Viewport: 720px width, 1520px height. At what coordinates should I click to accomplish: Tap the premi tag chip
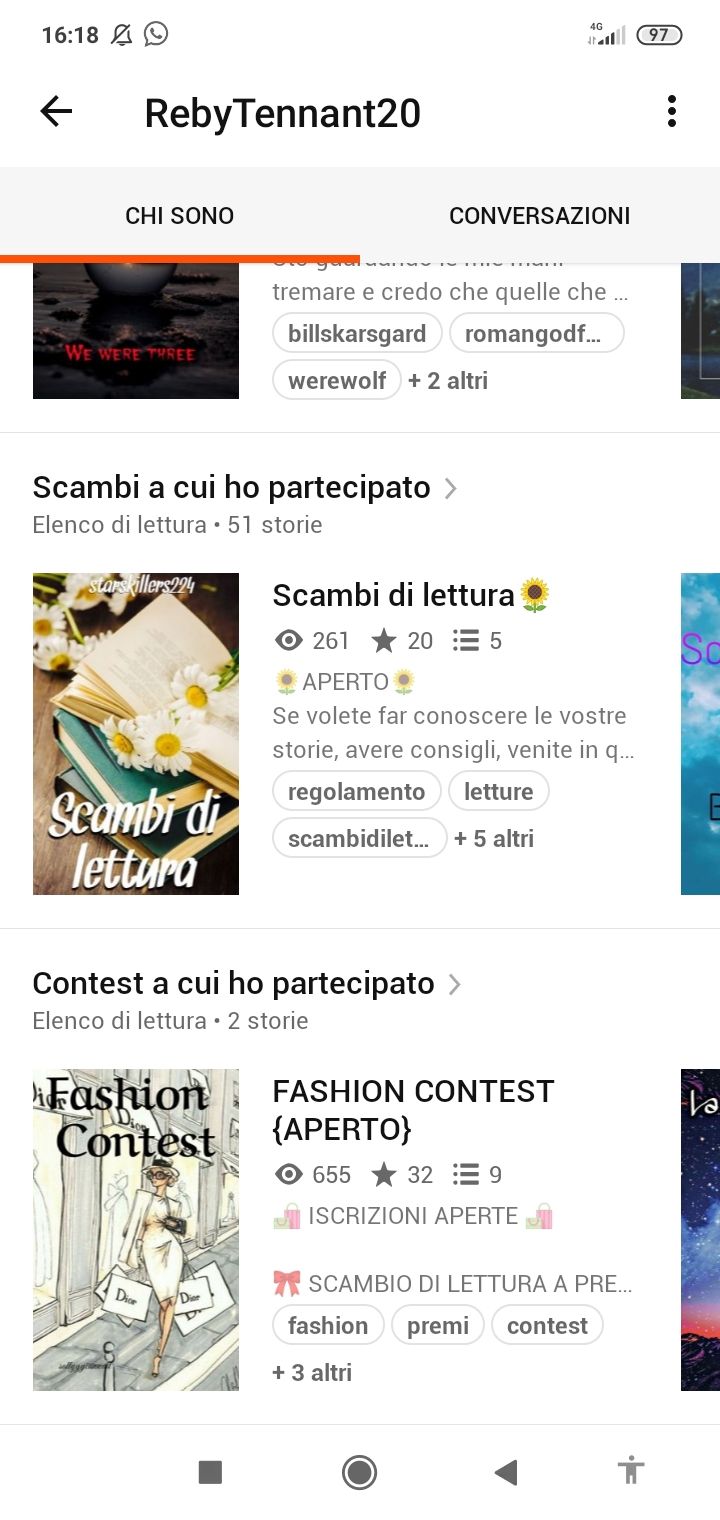(437, 1326)
